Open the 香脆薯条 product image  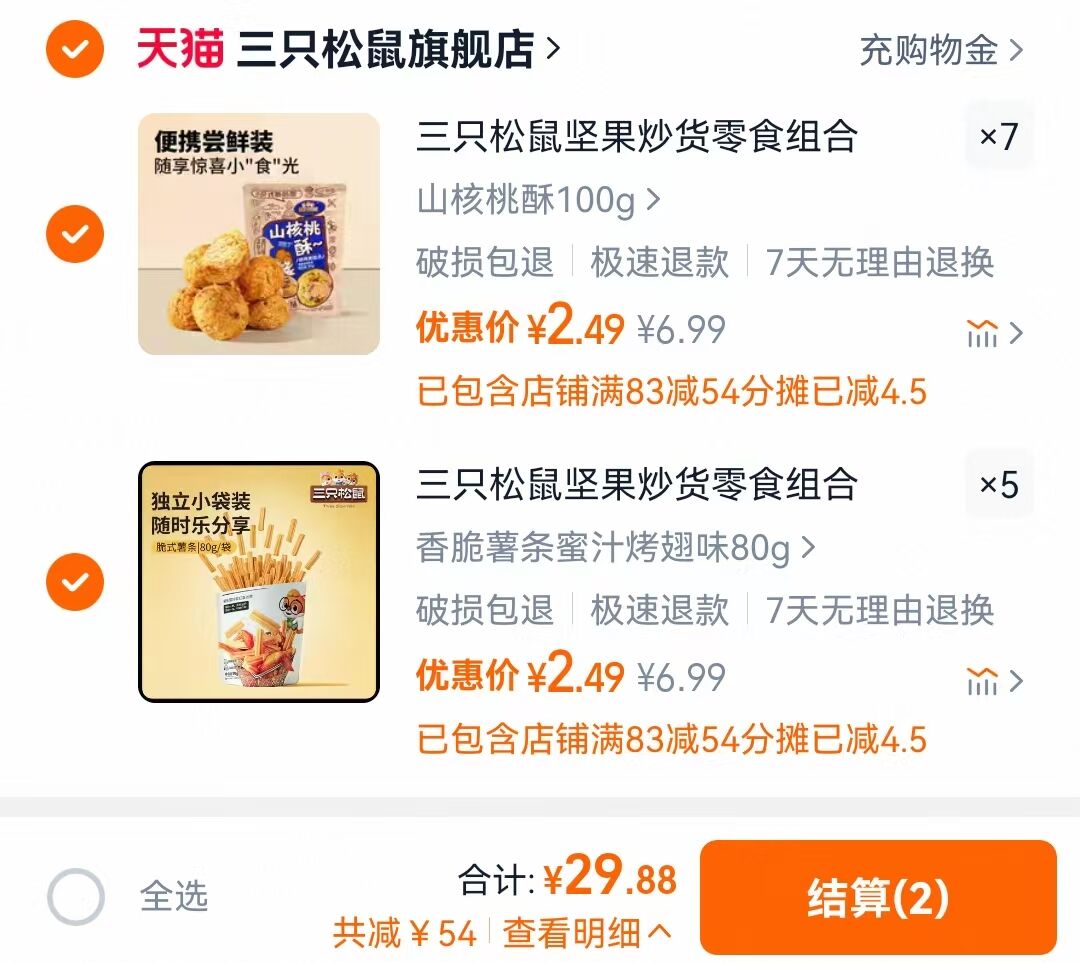pyautogui.click(x=259, y=582)
